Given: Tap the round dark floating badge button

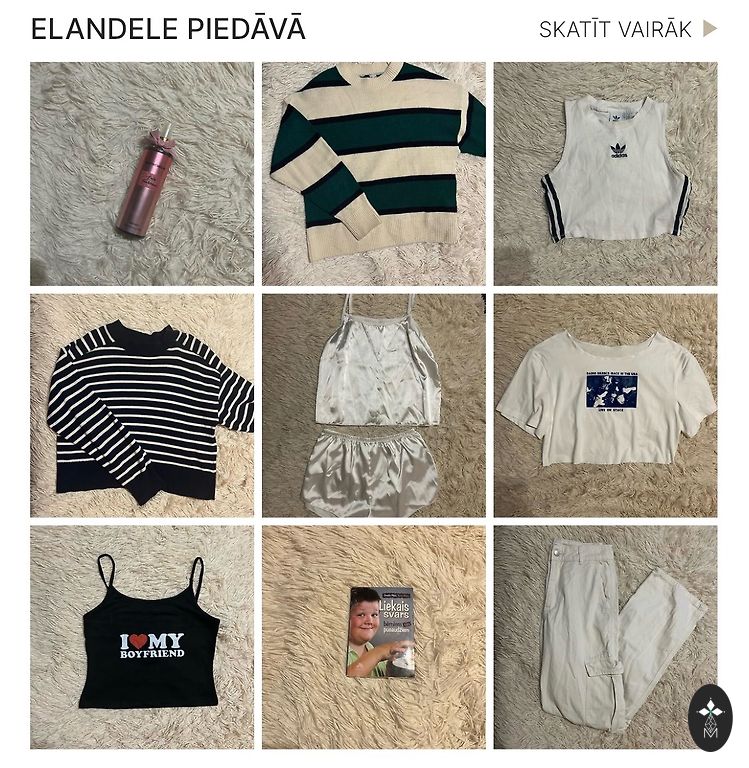Looking at the screenshot, I should click(x=710, y=717).
